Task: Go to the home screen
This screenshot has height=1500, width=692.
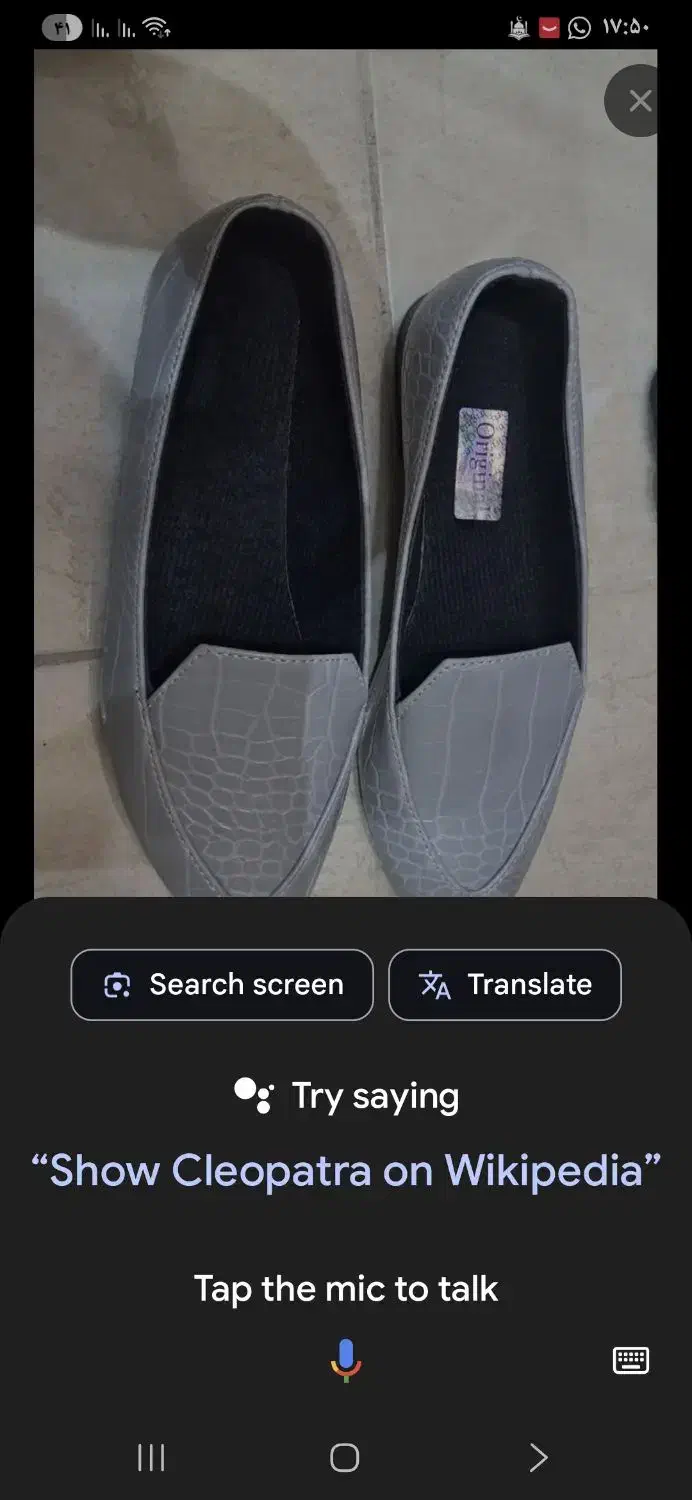Action: click(x=345, y=1457)
